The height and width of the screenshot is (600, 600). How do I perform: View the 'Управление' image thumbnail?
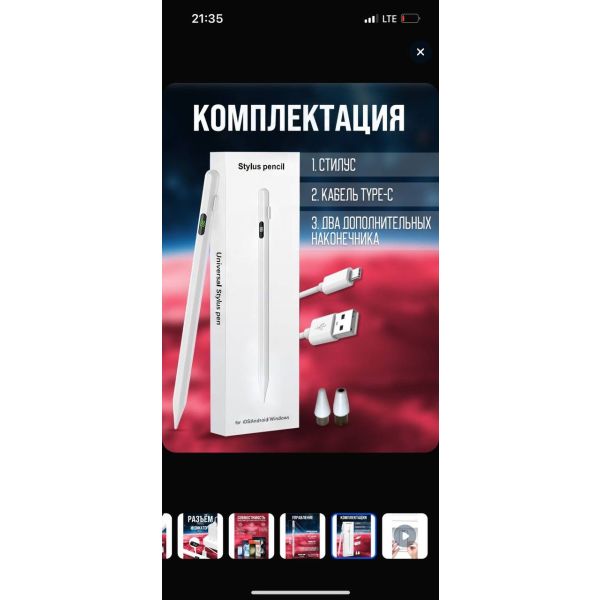(x=302, y=535)
